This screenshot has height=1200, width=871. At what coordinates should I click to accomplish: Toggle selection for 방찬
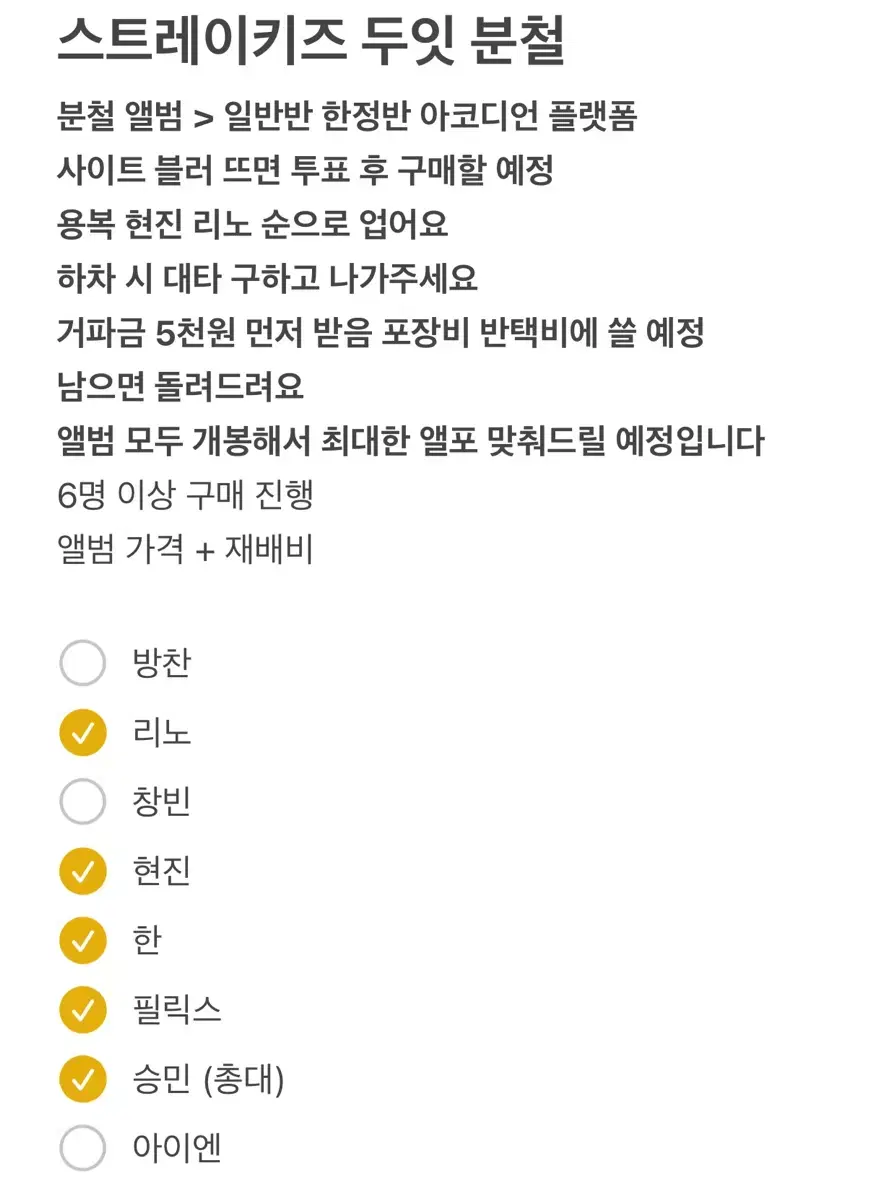[83, 661]
